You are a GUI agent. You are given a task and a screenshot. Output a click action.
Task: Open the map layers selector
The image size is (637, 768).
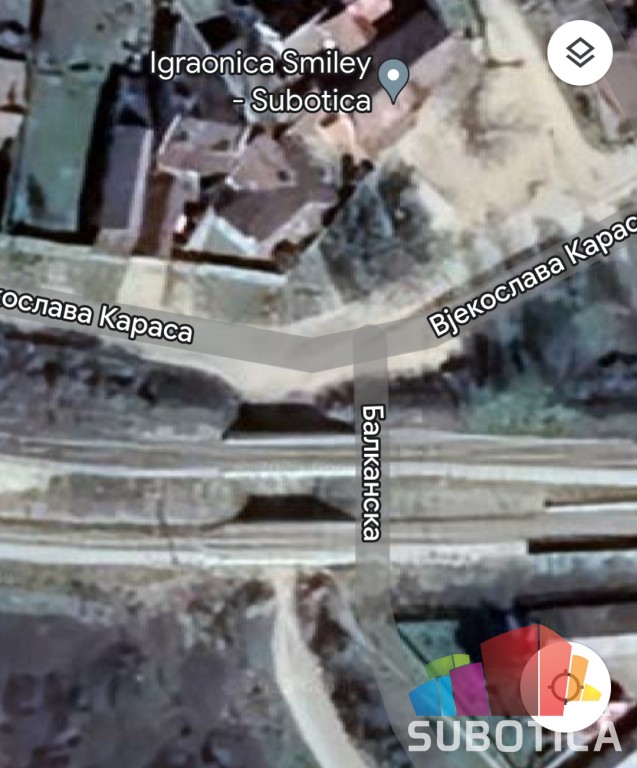580,54
